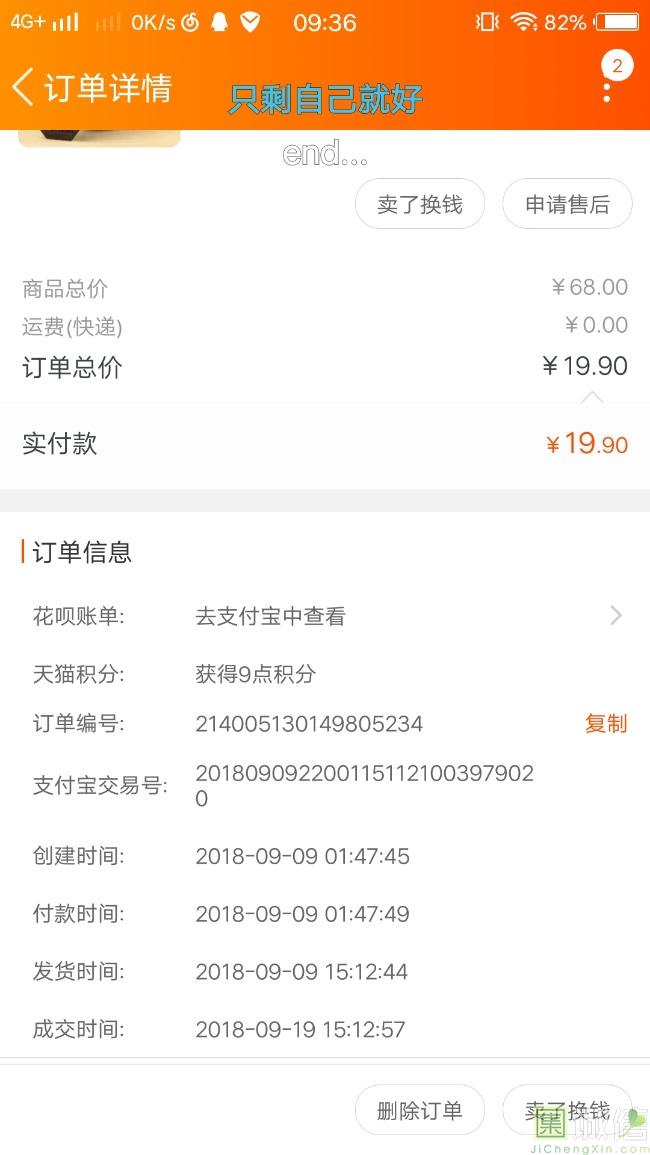The width and height of the screenshot is (650, 1155).
Task: Open the three-dot overflow menu
Action: pos(607,89)
